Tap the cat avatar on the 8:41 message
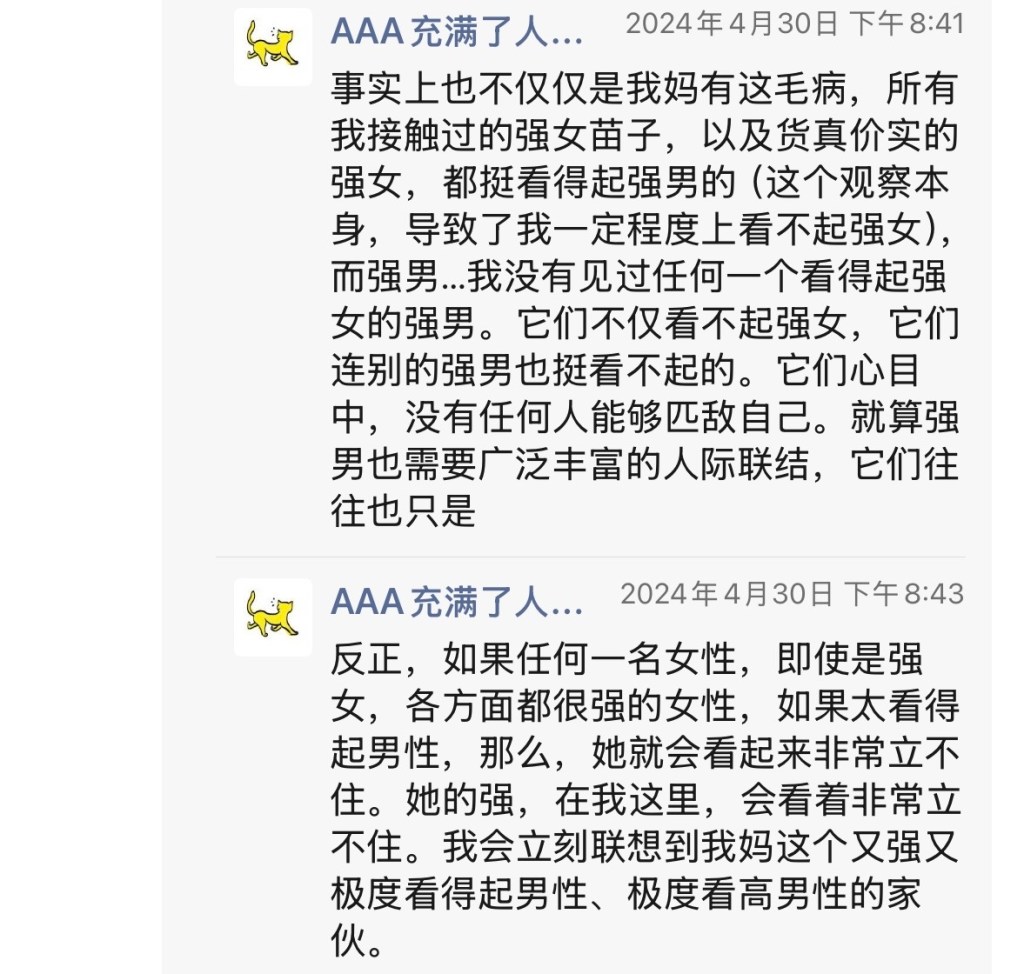The height and width of the screenshot is (974, 1024). click(273, 47)
